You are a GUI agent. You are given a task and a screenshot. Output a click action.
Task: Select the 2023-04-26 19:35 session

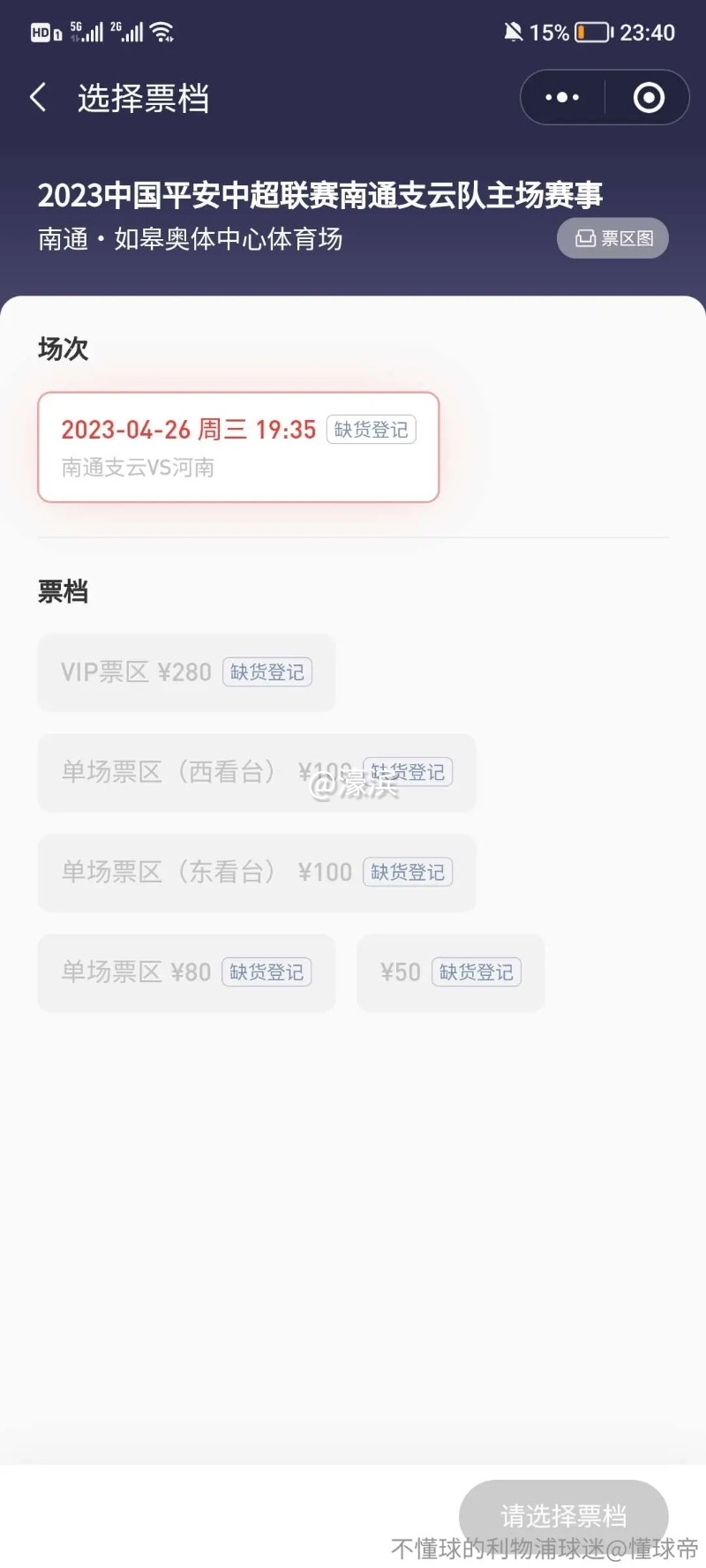238,447
